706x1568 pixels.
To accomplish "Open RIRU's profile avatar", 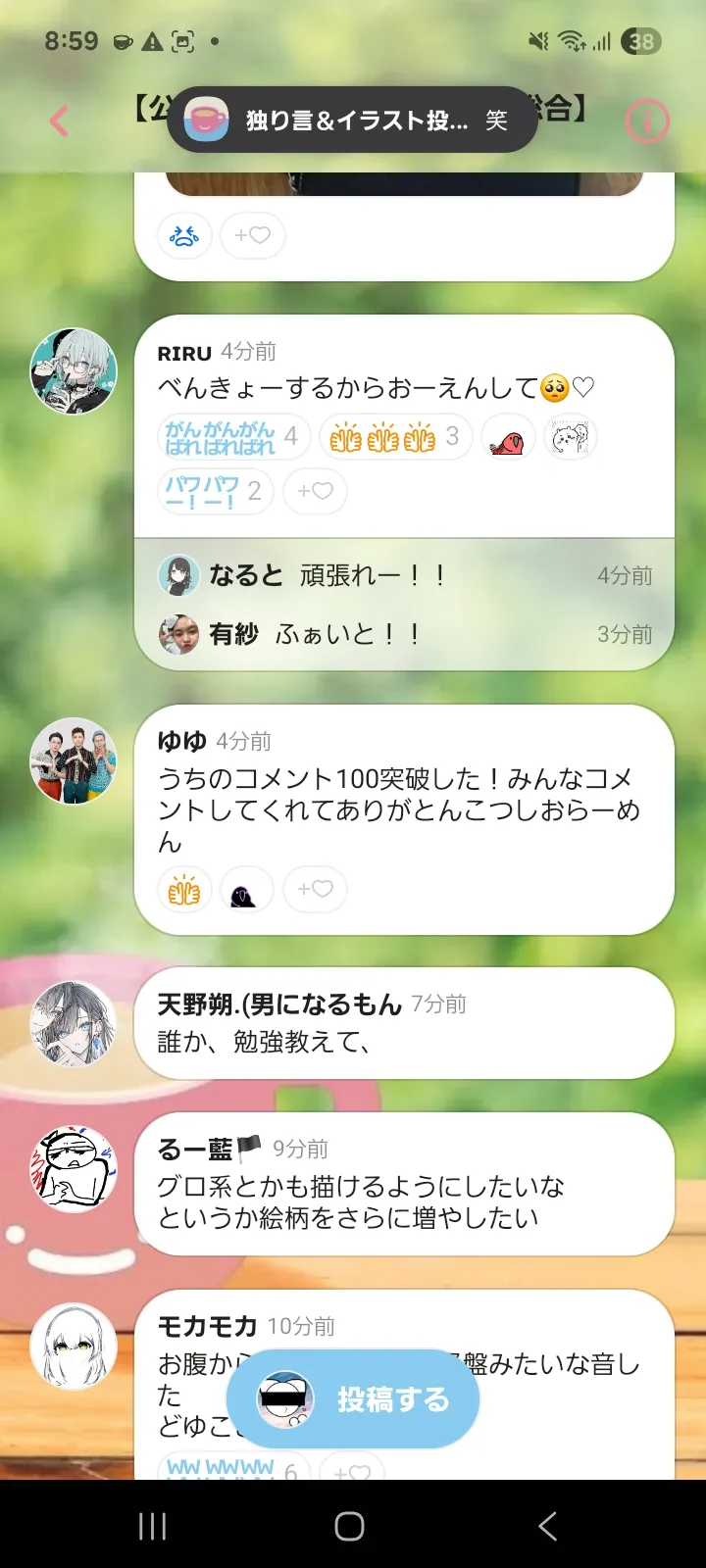I will (x=74, y=371).
